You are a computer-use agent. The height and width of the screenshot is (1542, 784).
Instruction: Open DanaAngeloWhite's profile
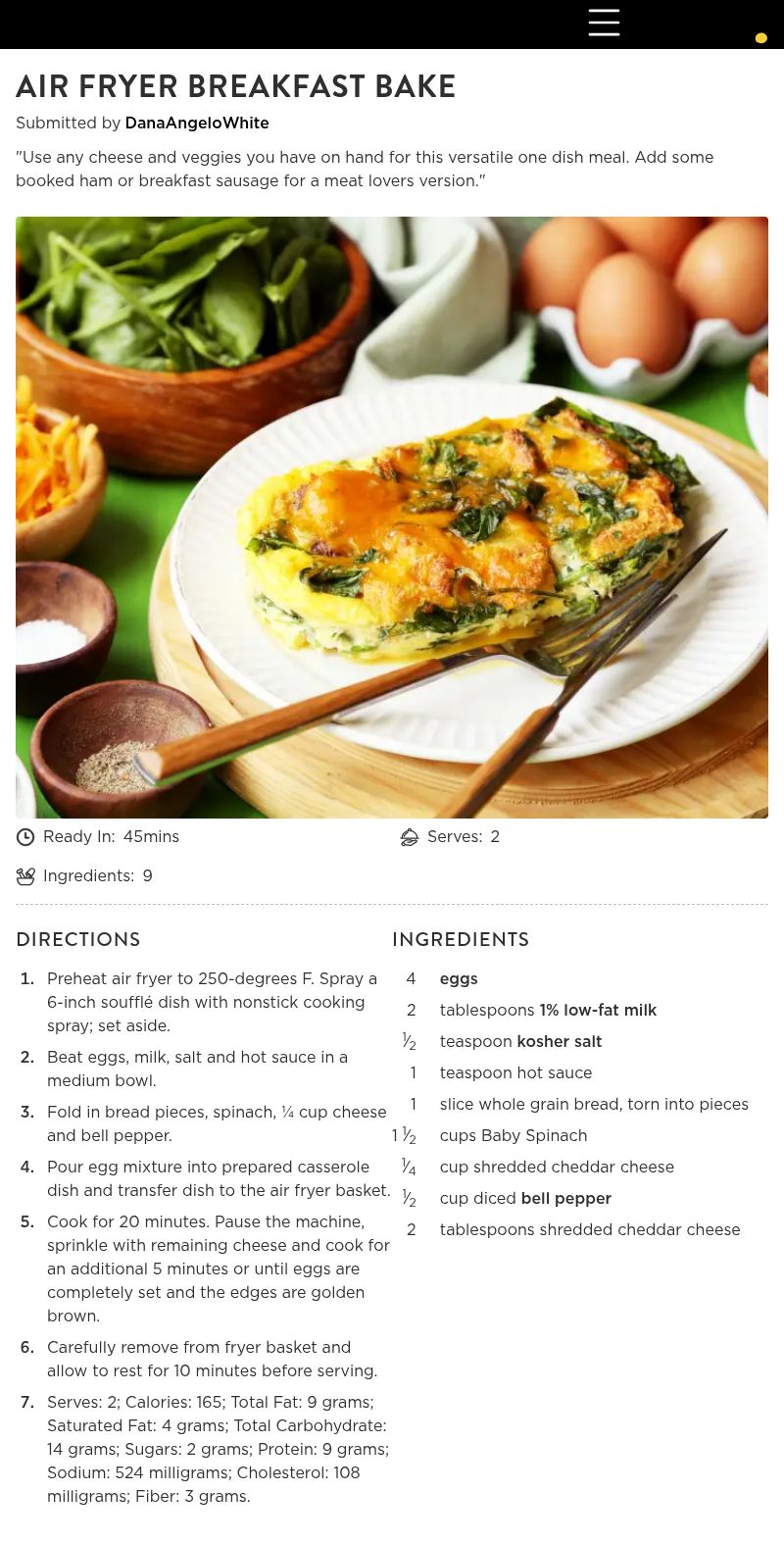pyautogui.click(x=197, y=124)
